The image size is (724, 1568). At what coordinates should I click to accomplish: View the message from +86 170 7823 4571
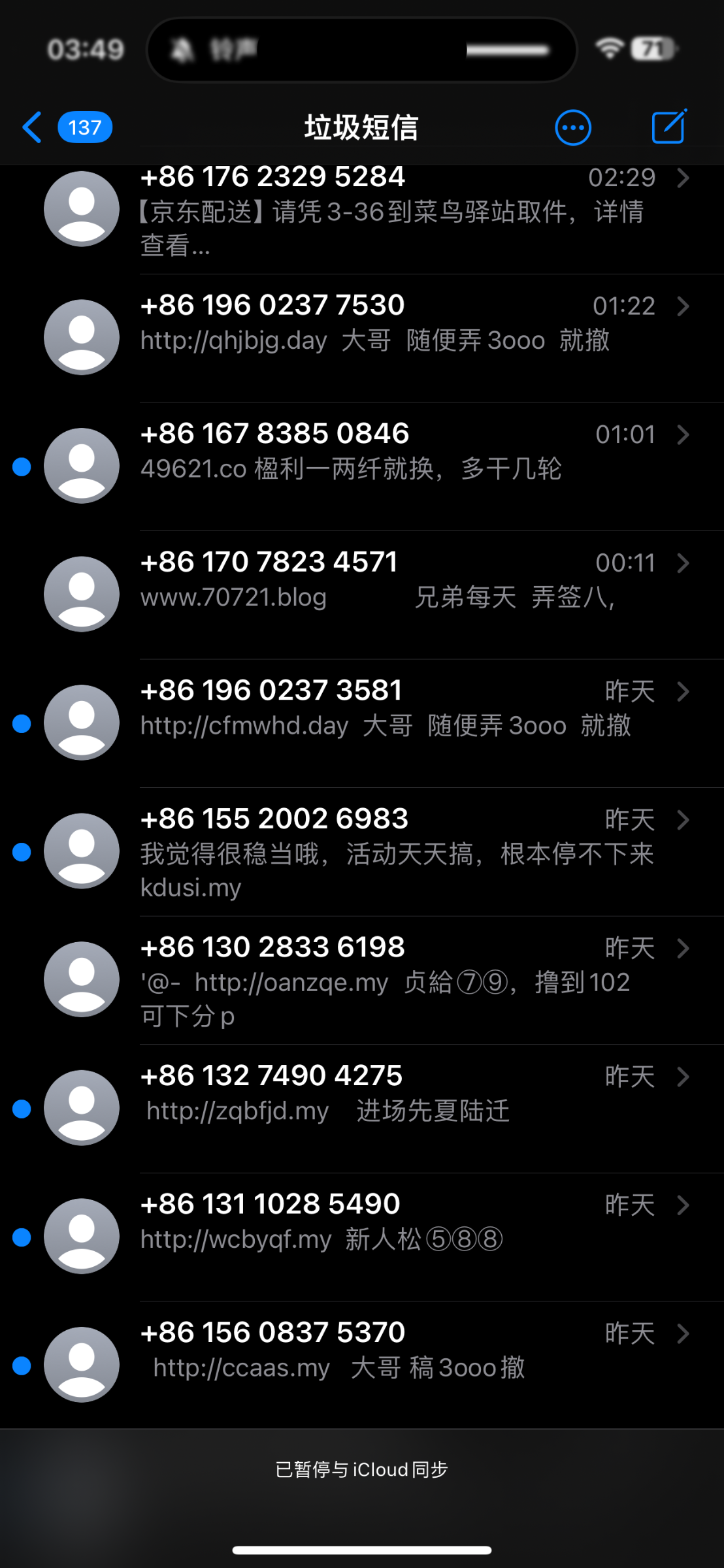click(362, 595)
